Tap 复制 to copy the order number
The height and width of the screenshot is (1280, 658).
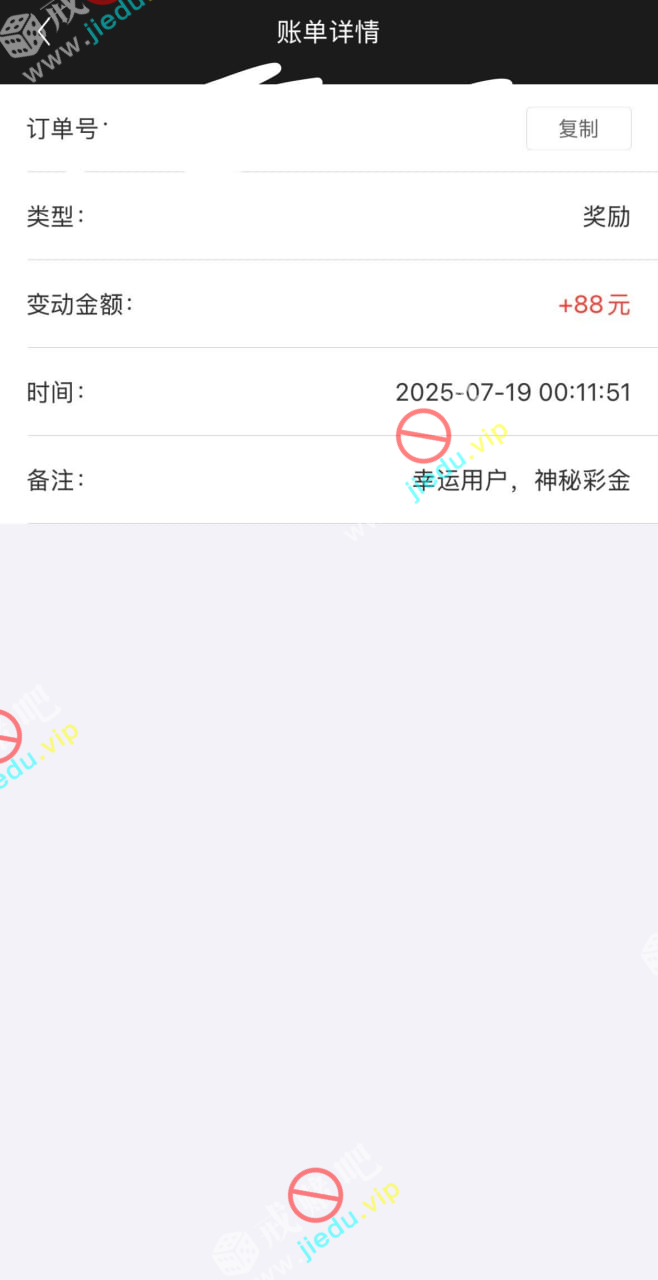coord(578,129)
